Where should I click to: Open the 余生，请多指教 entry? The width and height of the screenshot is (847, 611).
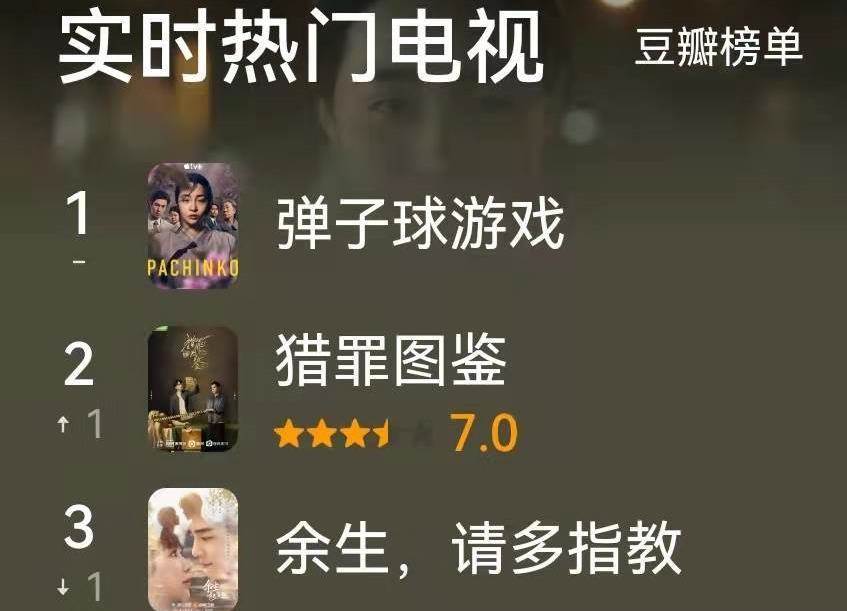click(x=478, y=548)
